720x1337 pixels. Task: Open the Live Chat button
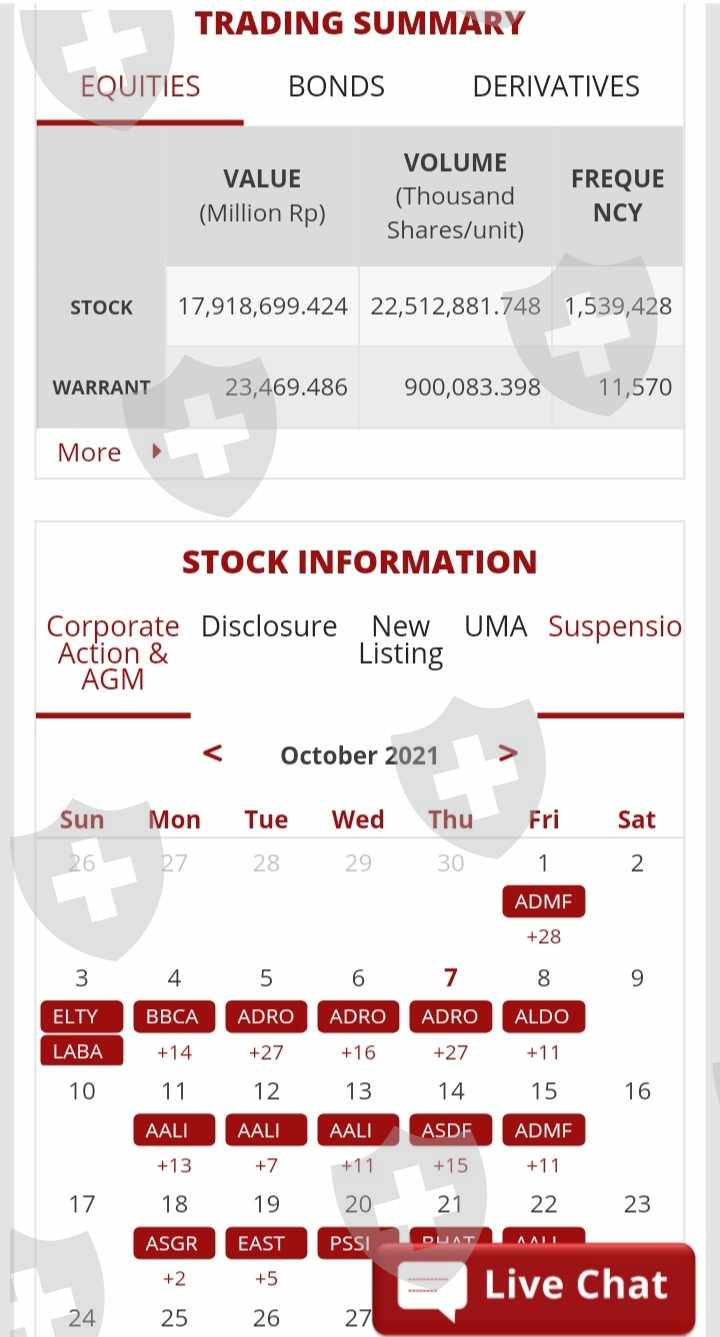[534, 1286]
